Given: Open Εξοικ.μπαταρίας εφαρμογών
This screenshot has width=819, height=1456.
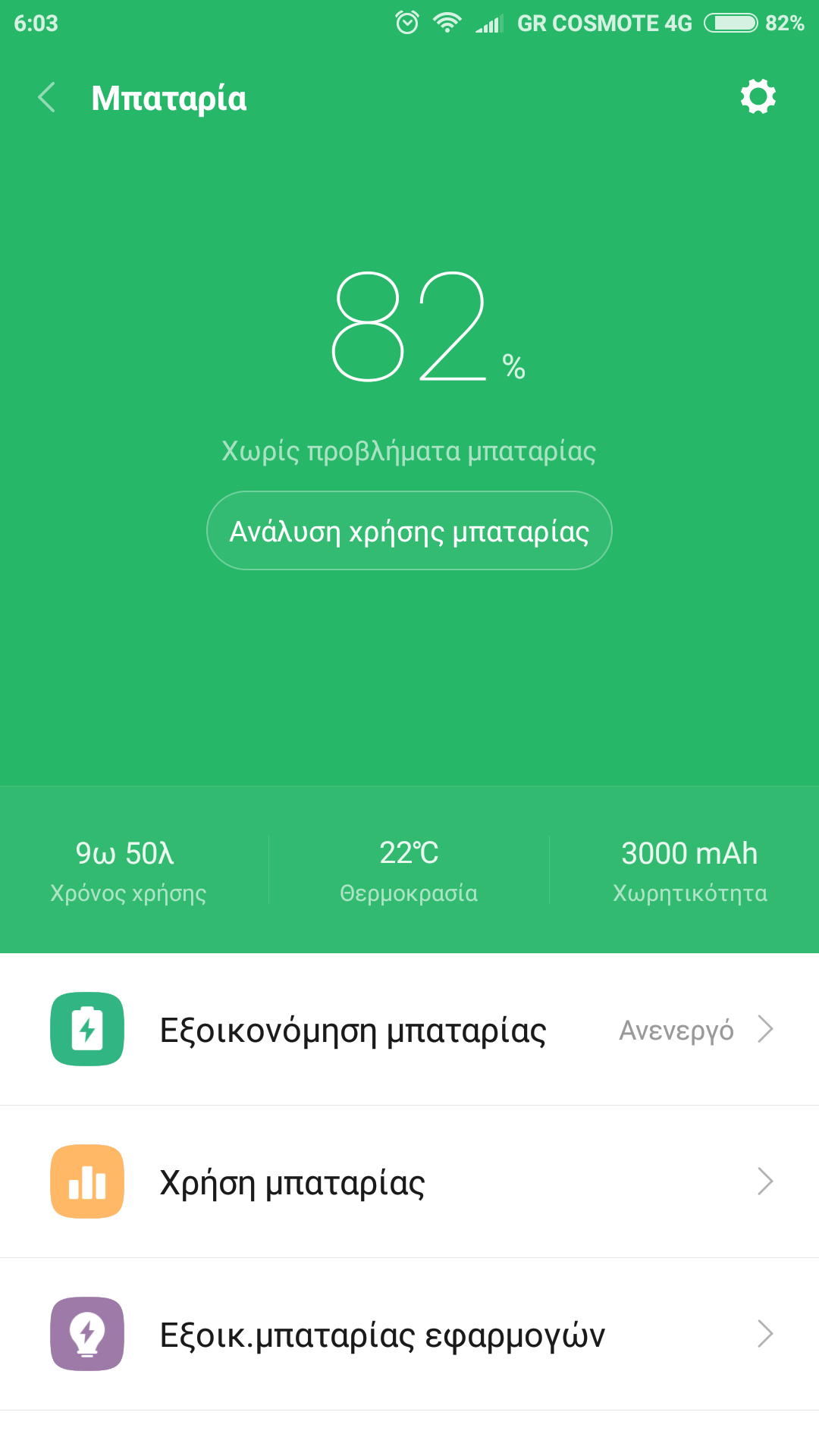Looking at the screenshot, I should tap(409, 1334).
